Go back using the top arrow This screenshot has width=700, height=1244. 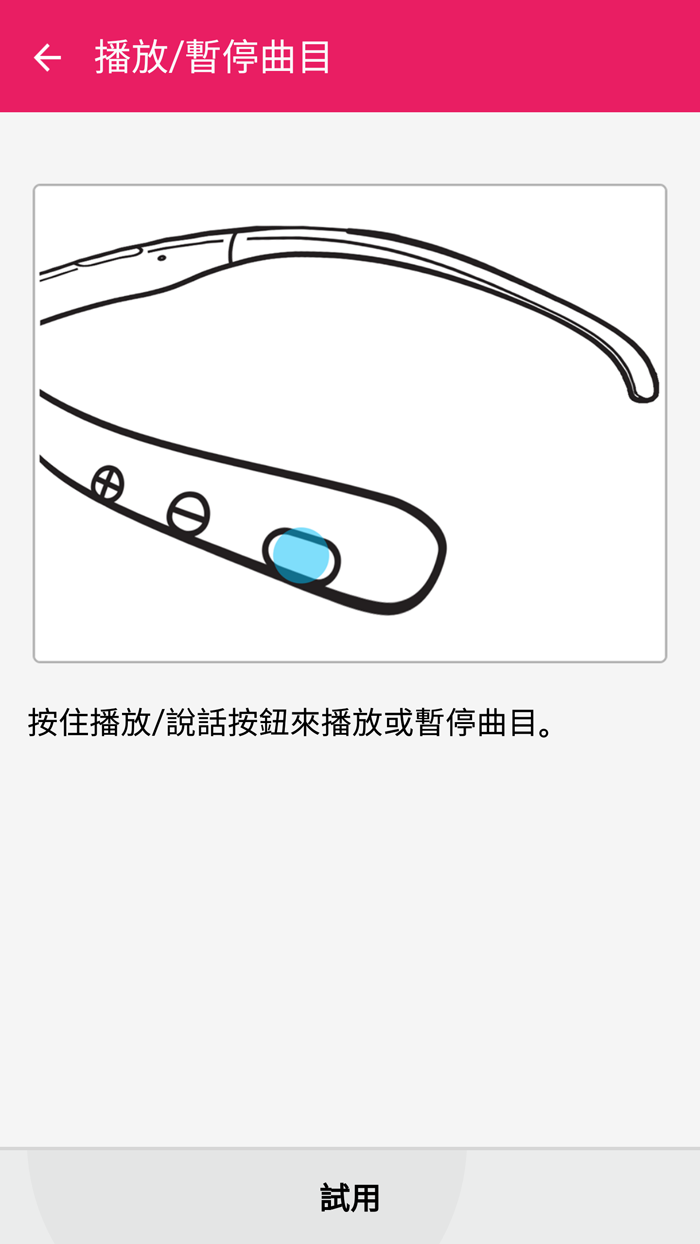coord(47,58)
